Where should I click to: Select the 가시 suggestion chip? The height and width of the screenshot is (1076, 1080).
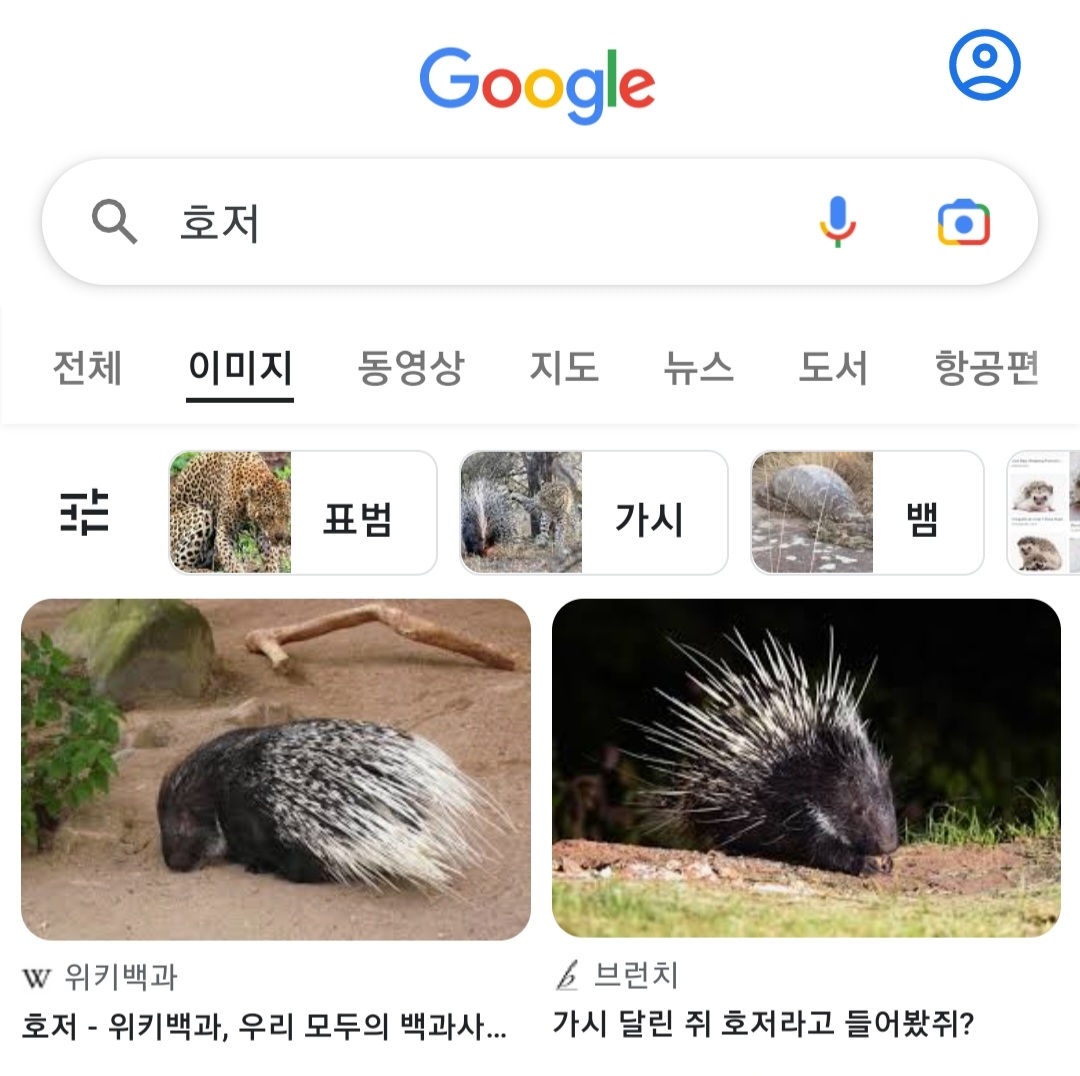[593, 513]
